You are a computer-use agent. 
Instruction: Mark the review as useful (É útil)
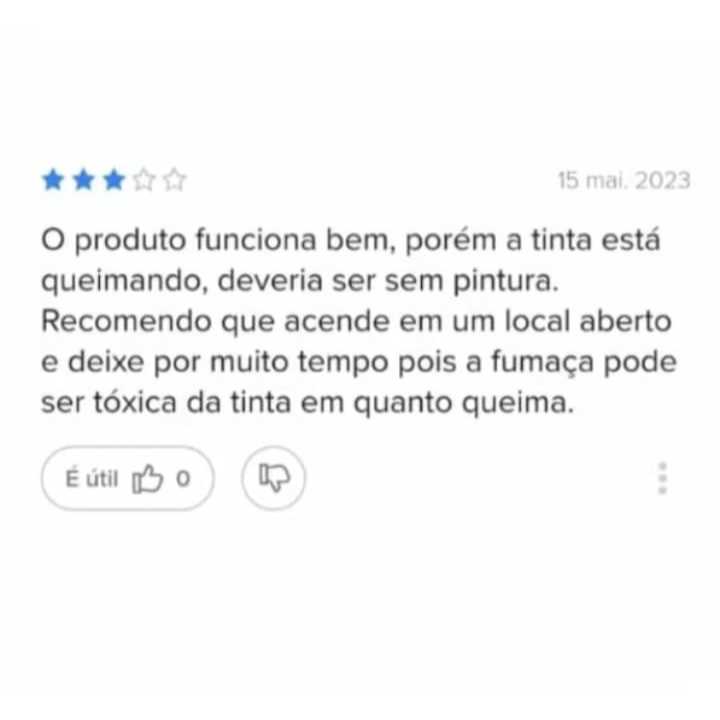pyautogui.click(x=128, y=478)
